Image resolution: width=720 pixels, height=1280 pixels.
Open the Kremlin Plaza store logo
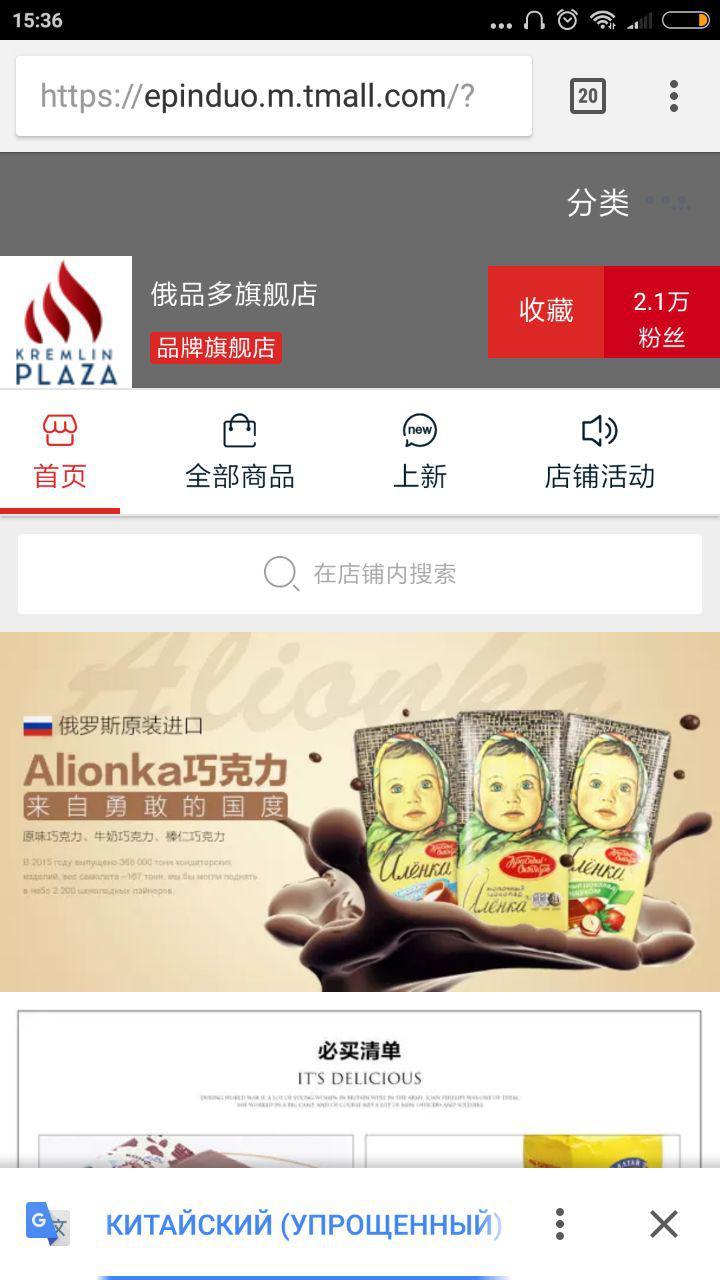tap(66, 322)
